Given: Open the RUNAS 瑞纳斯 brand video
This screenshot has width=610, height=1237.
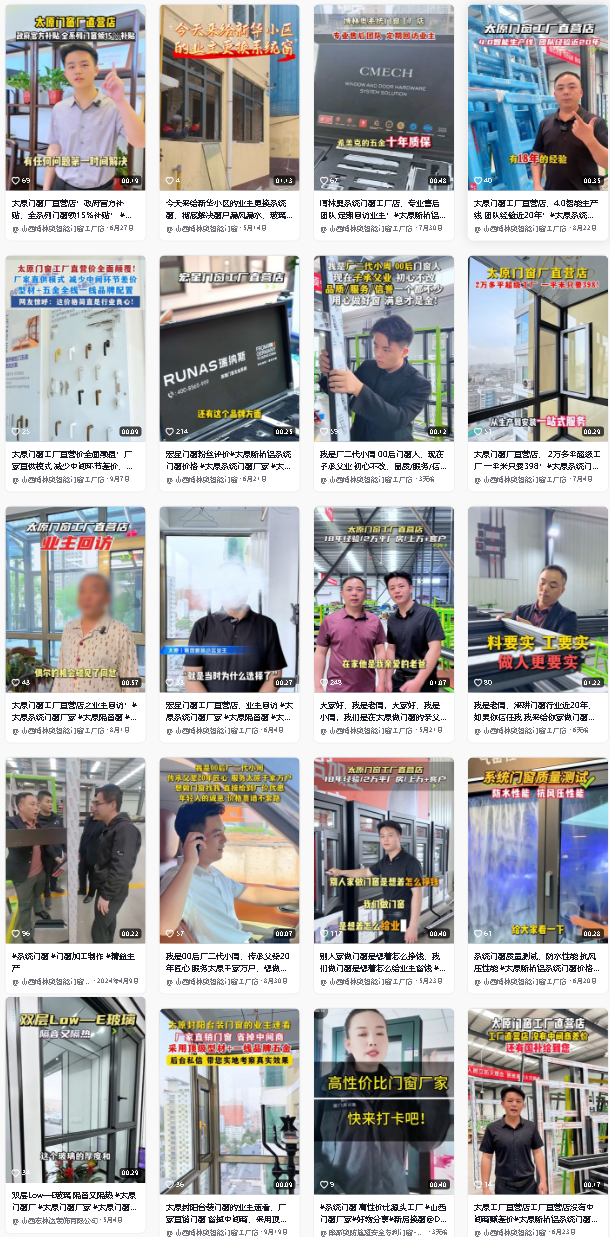Looking at the screenshot, I should point(229,347).
